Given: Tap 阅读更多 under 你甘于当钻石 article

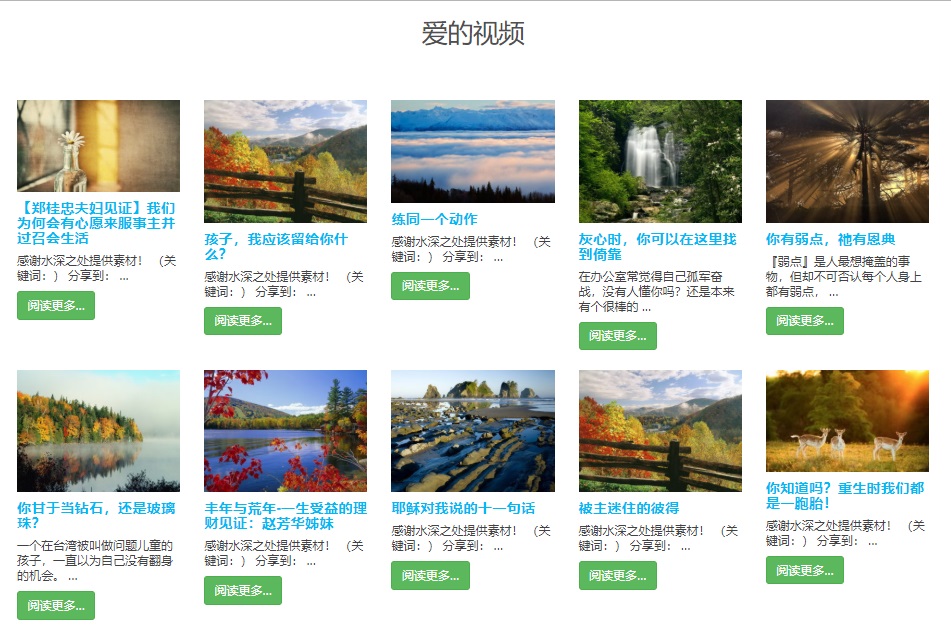Looking at the screenshot, I should 56,605.
